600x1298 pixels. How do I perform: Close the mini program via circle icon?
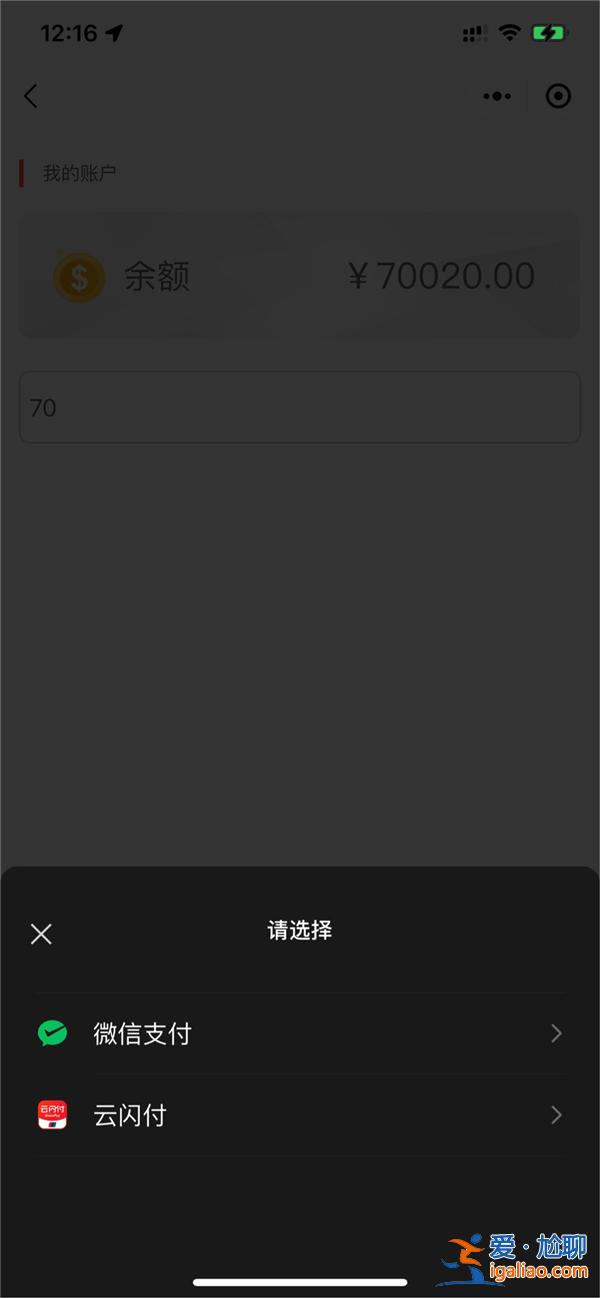point(558,96)
